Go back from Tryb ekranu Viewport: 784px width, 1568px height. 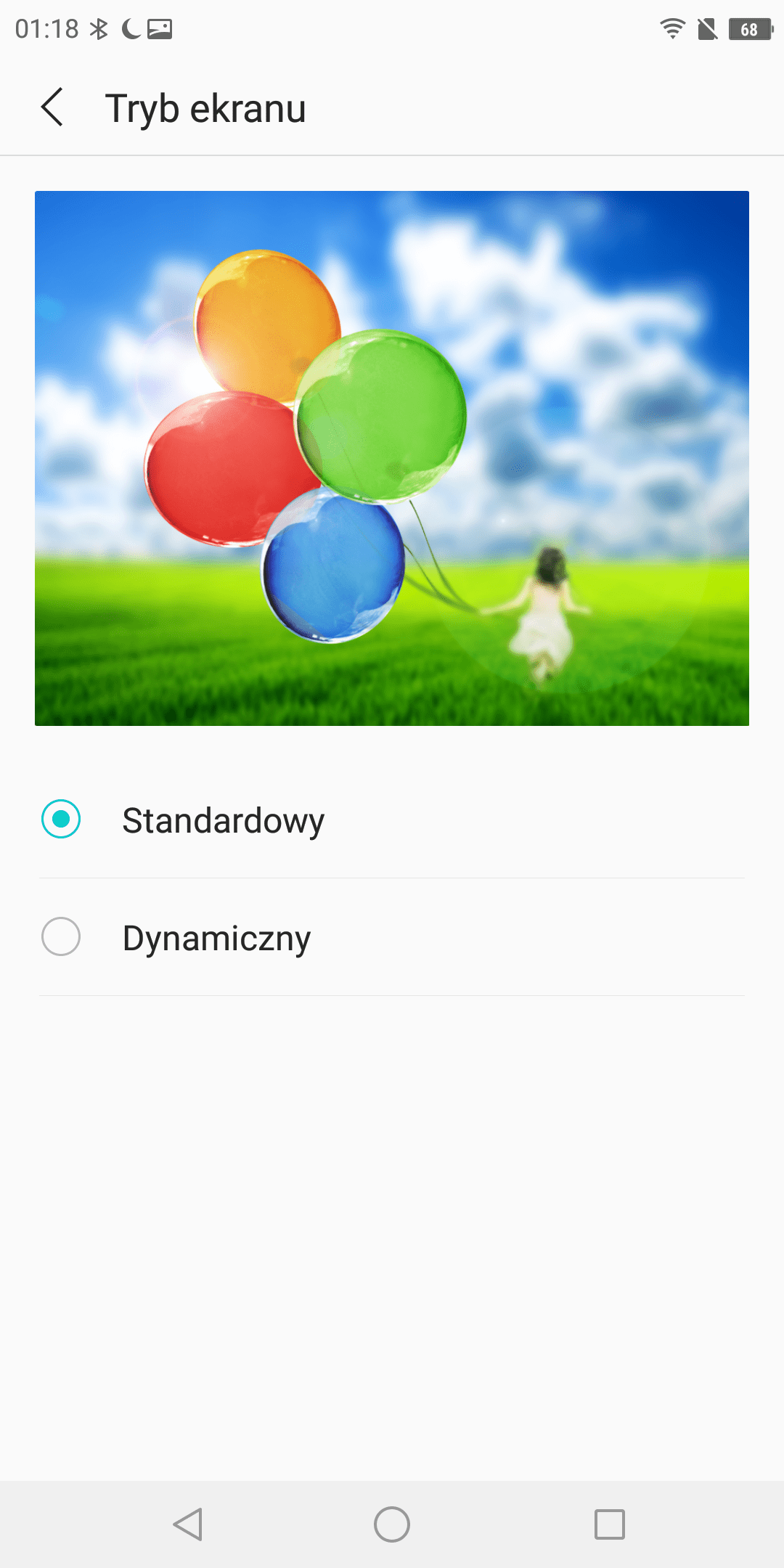(x=52, y=107)
